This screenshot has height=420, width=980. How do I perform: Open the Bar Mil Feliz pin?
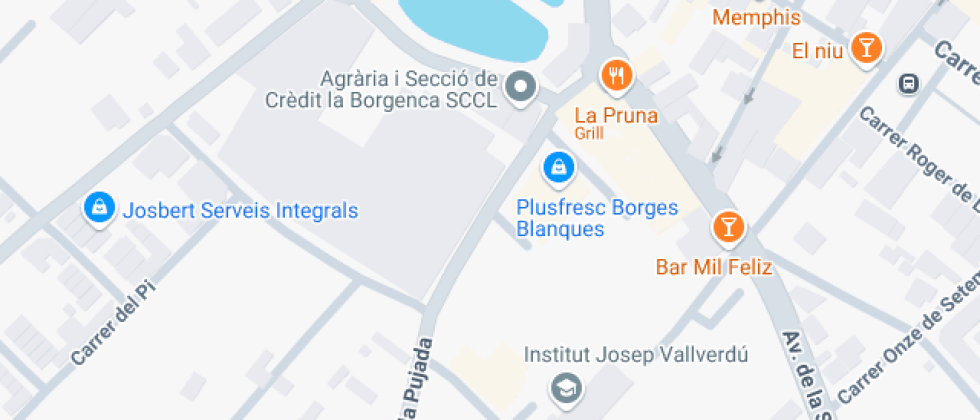click(728, 226)
